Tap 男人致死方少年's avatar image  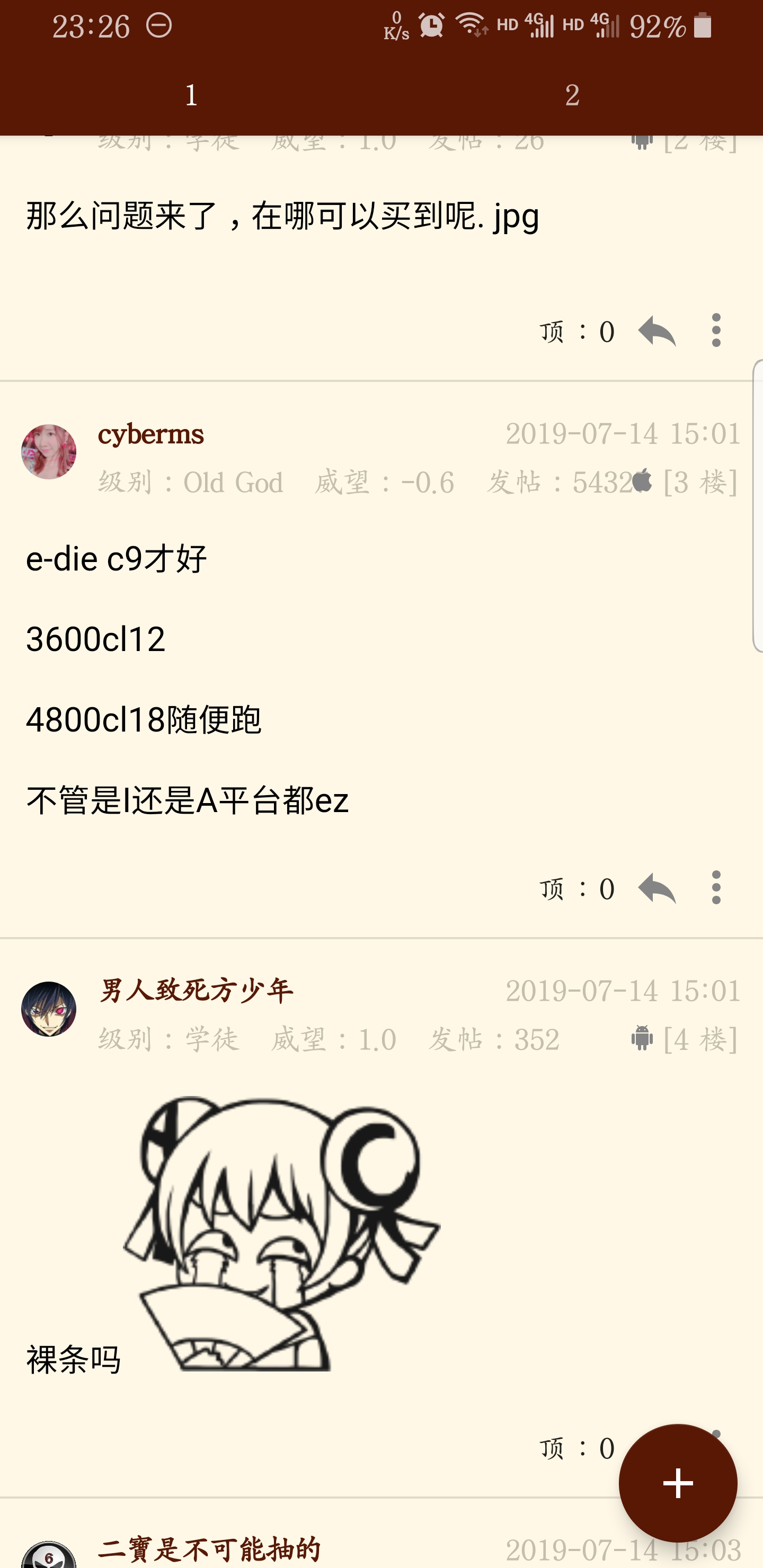pyautogui.click(x=49, y=1010)
